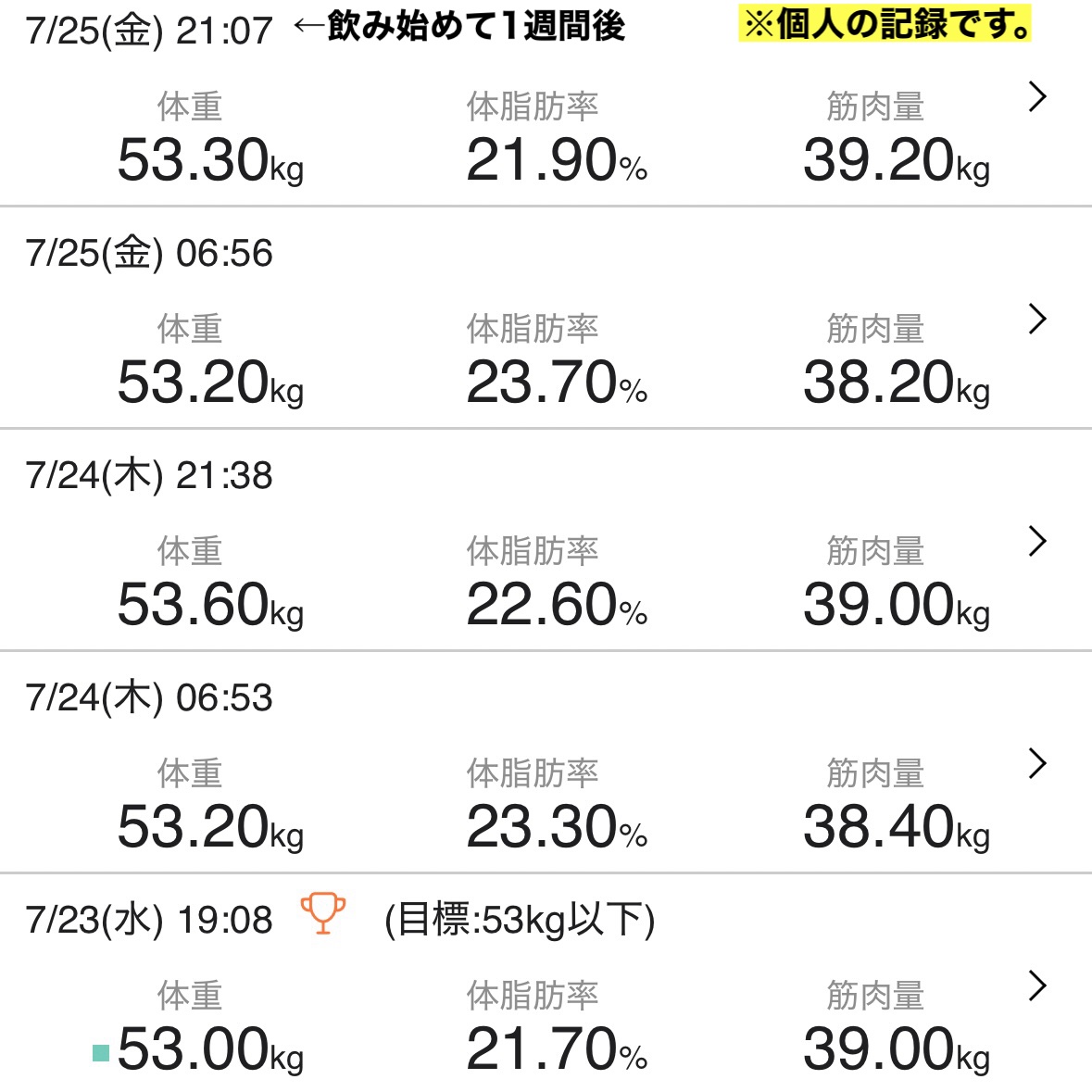The height and width of the screenshot is (1092, 1092).
Task: Show the 7/24 06:53 measurement details
Action: [1036, 764]
